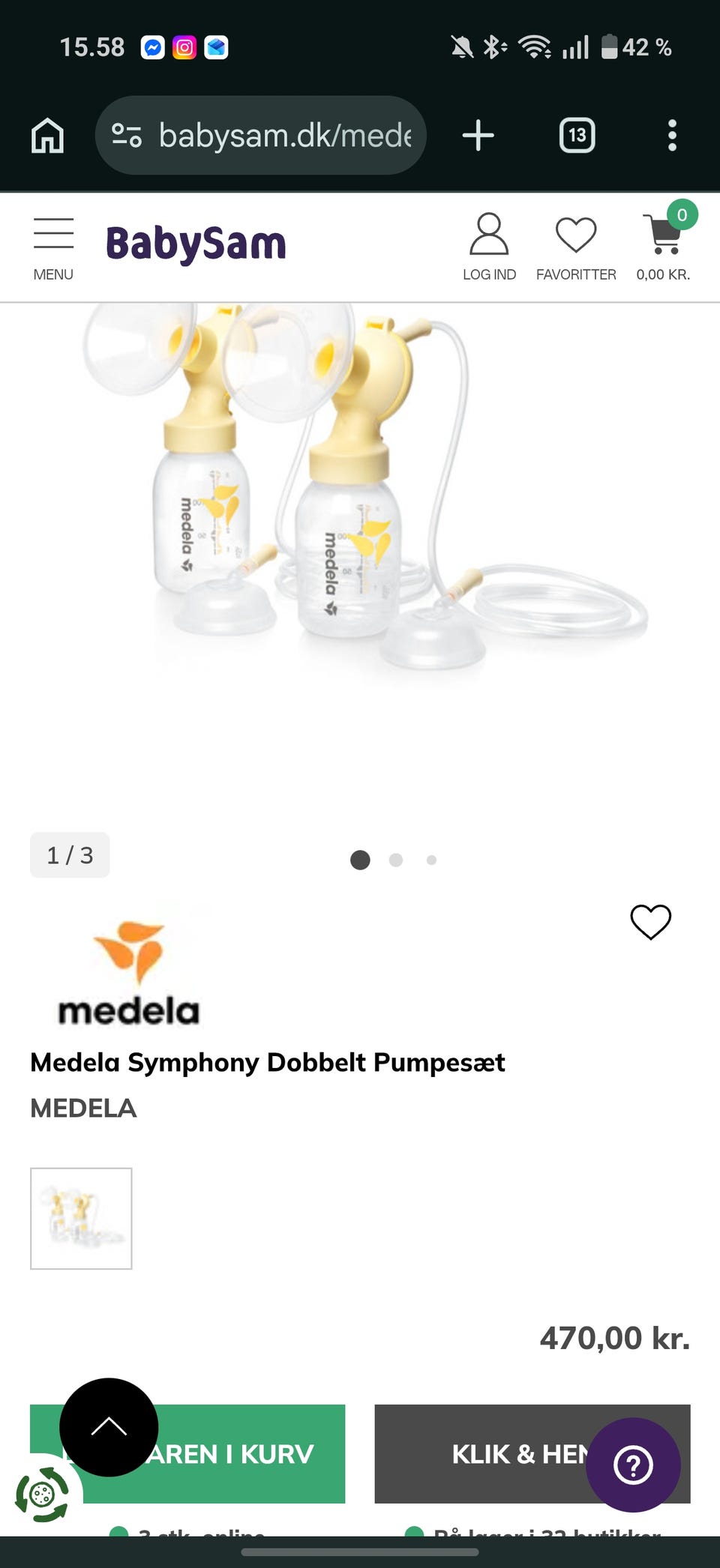Tap LOG IND to sign in

click(489, 247)
